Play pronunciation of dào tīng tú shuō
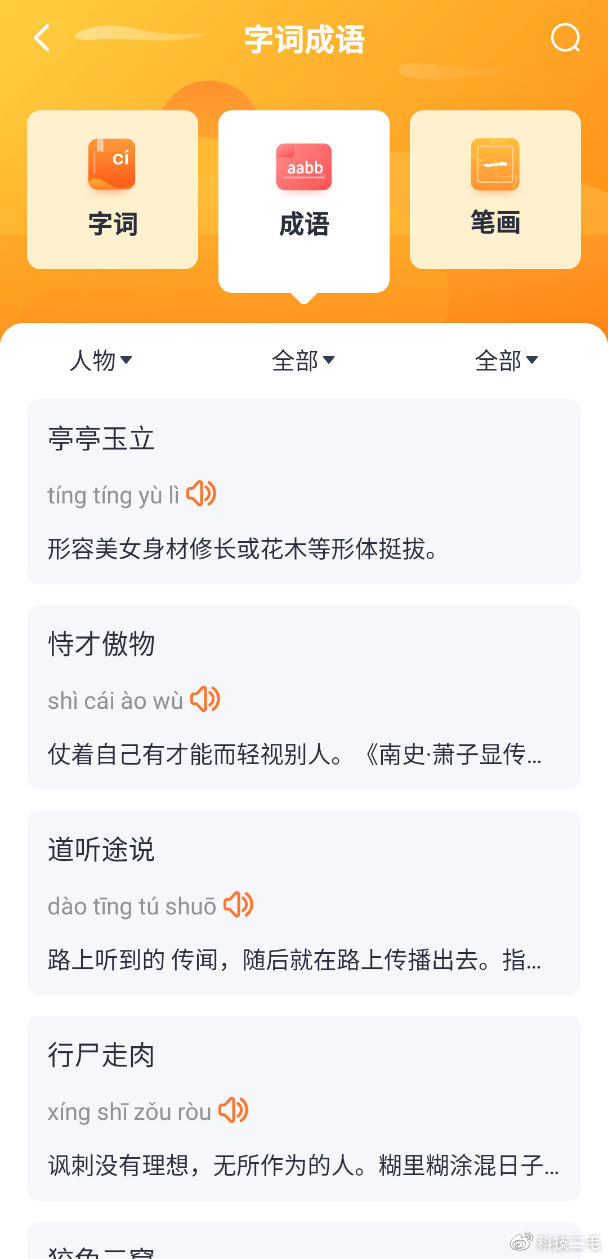Viewport: 608px width, 1259px height. click(238, 905)
